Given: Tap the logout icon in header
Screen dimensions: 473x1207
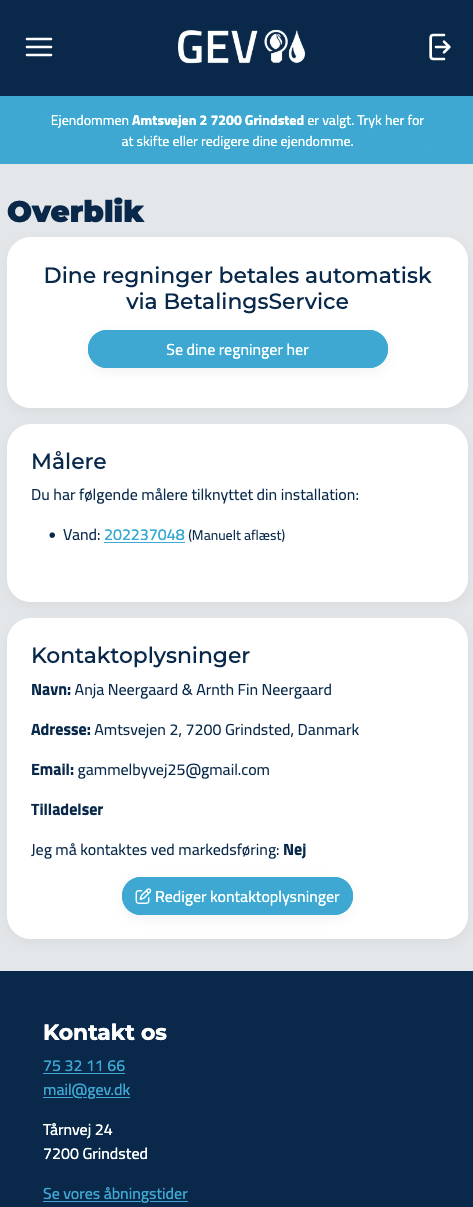Looking at the screenshot, I should (x=440, y=47).
